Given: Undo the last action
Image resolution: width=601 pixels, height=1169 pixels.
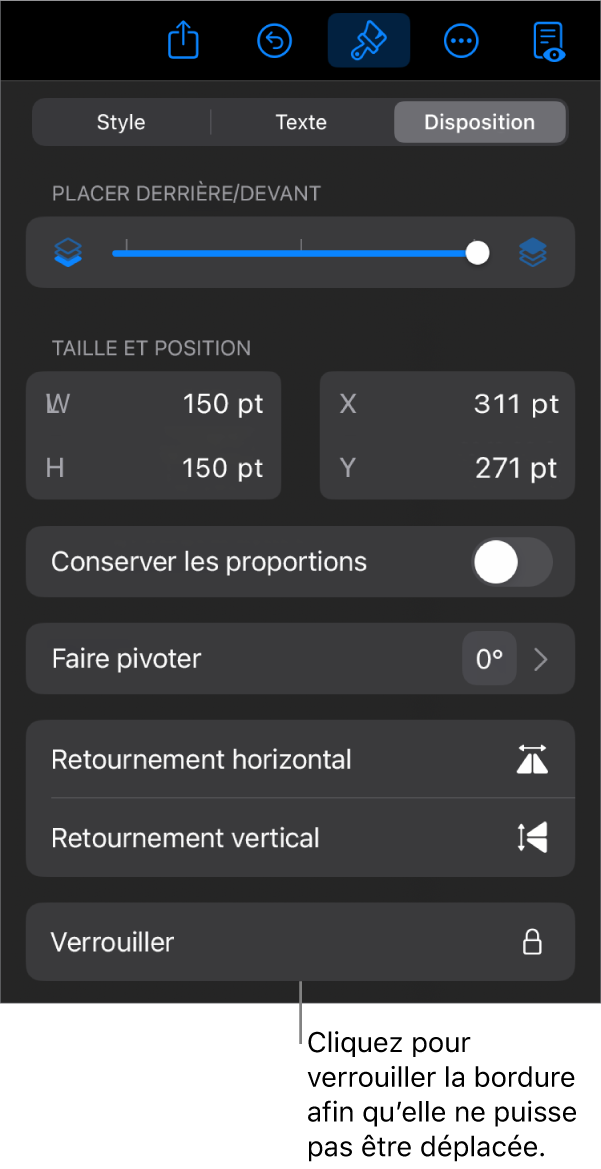Looking at the screenshot, I should point(275,41).
